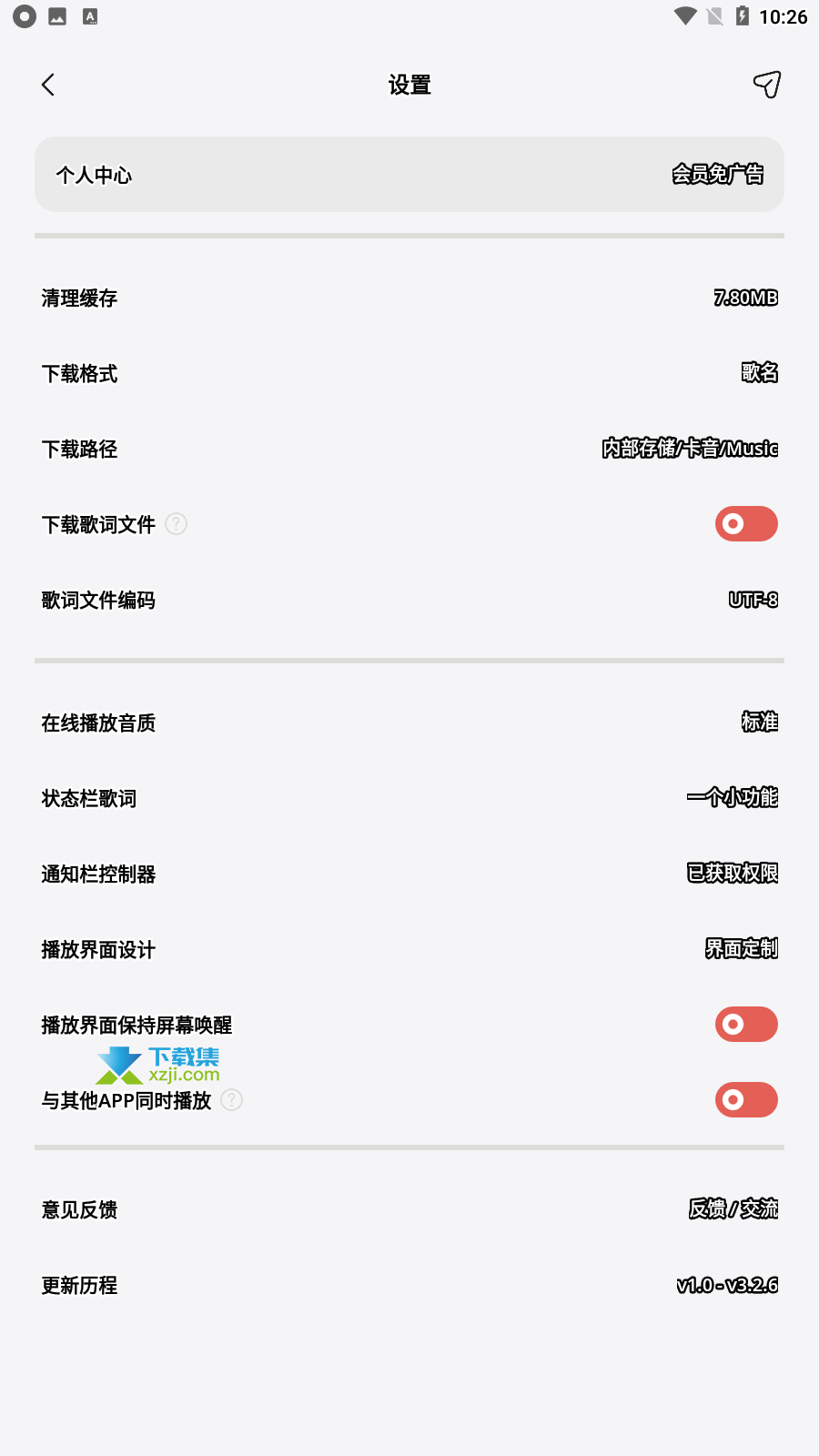This screenshot has height=1456, width=819.
Task: Choose 在线播放音质 quality
Action: point(409,723)
